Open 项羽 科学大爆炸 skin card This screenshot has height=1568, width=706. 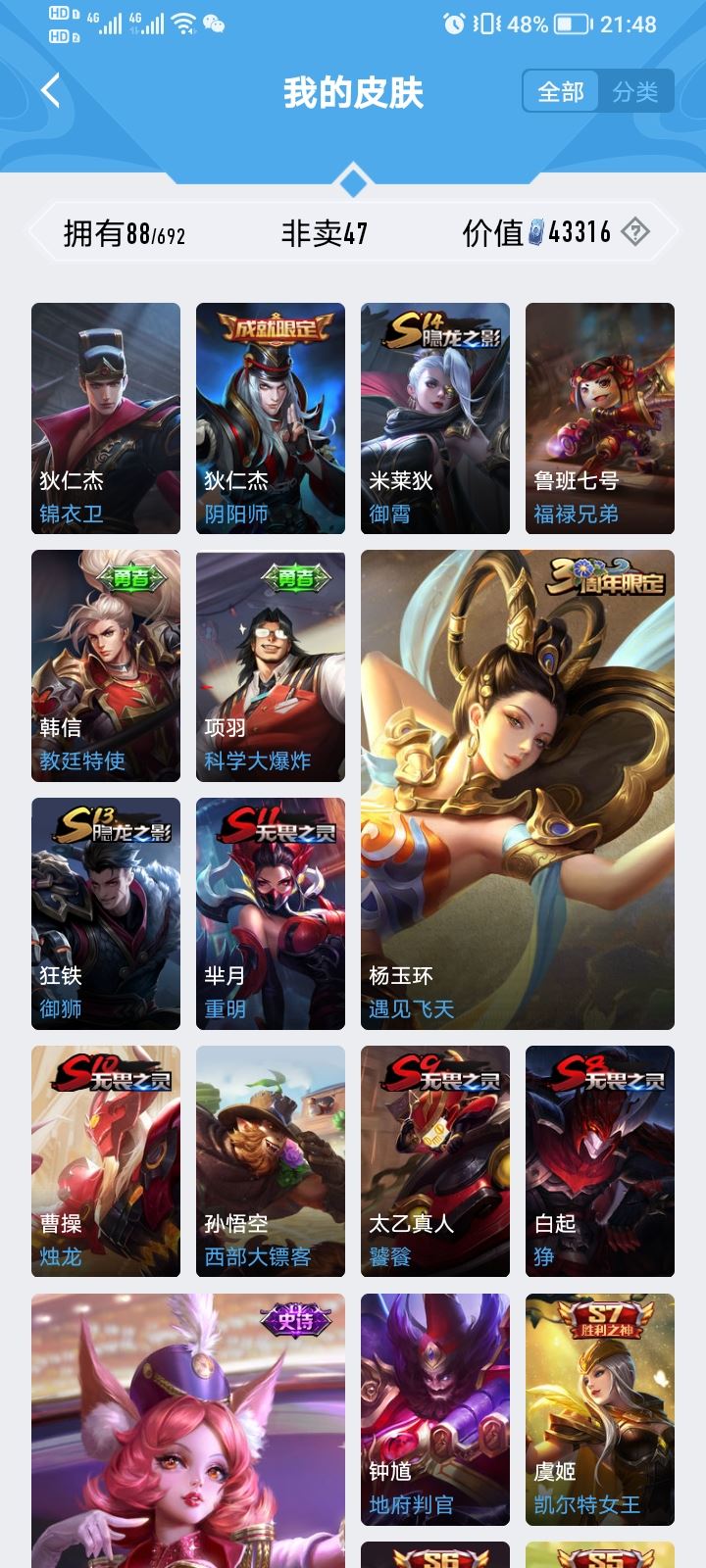pos(271,666)
